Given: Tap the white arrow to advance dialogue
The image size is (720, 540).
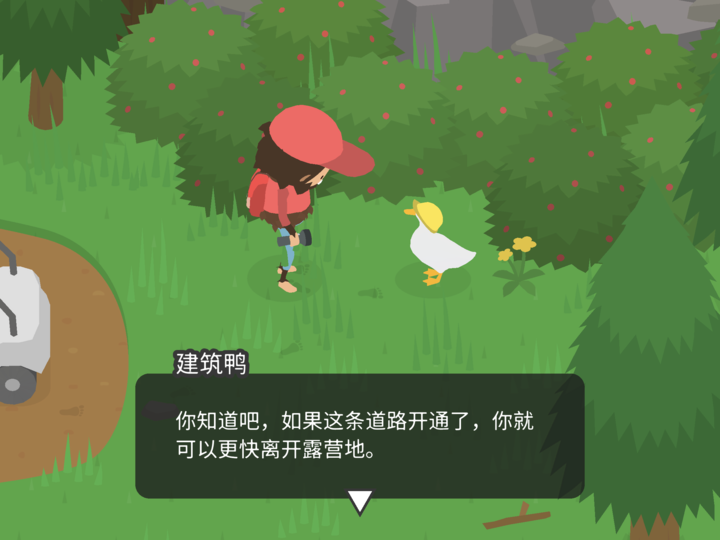Looking at the screenshot, I should click(359, 501).
